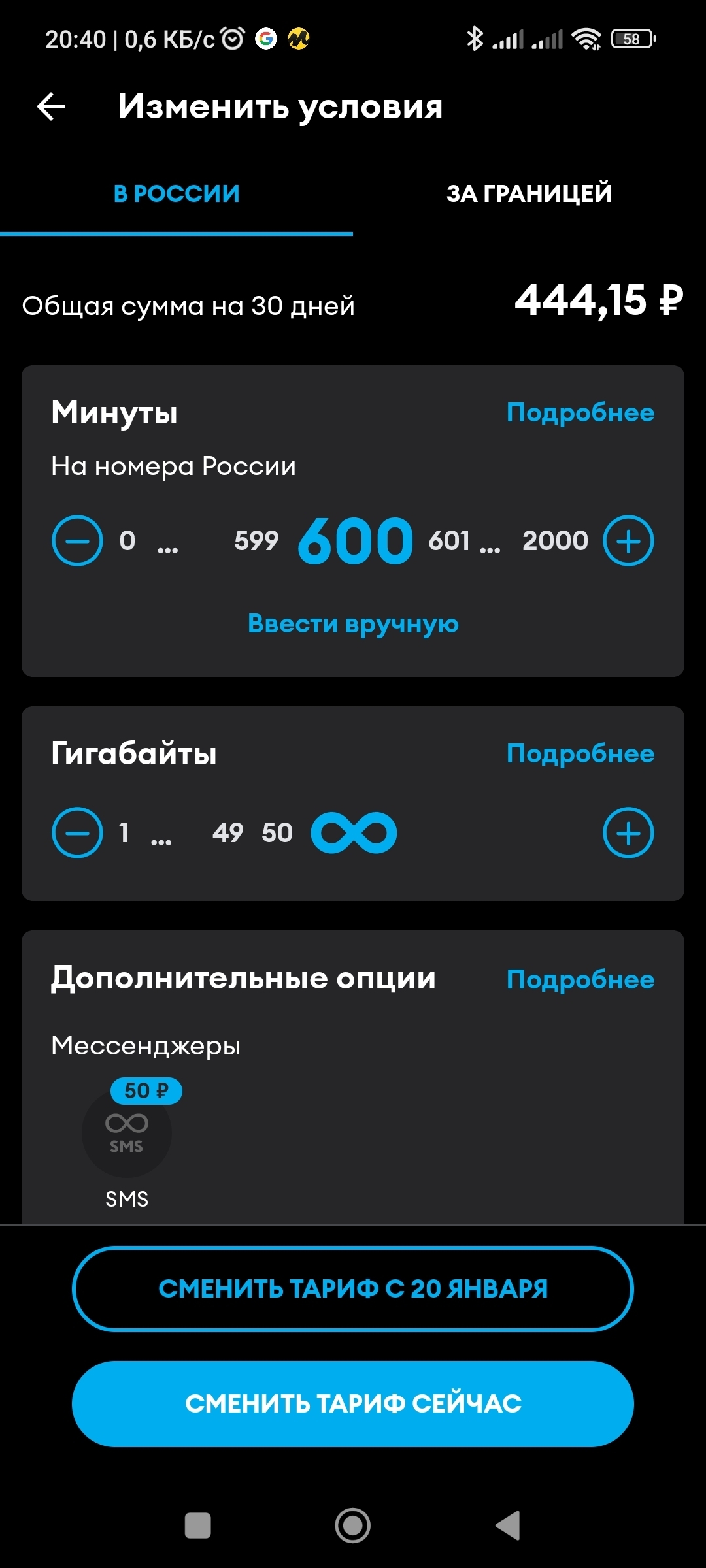
Task: Go back from Изменить условия screen
Action: [x=52, y=106]
